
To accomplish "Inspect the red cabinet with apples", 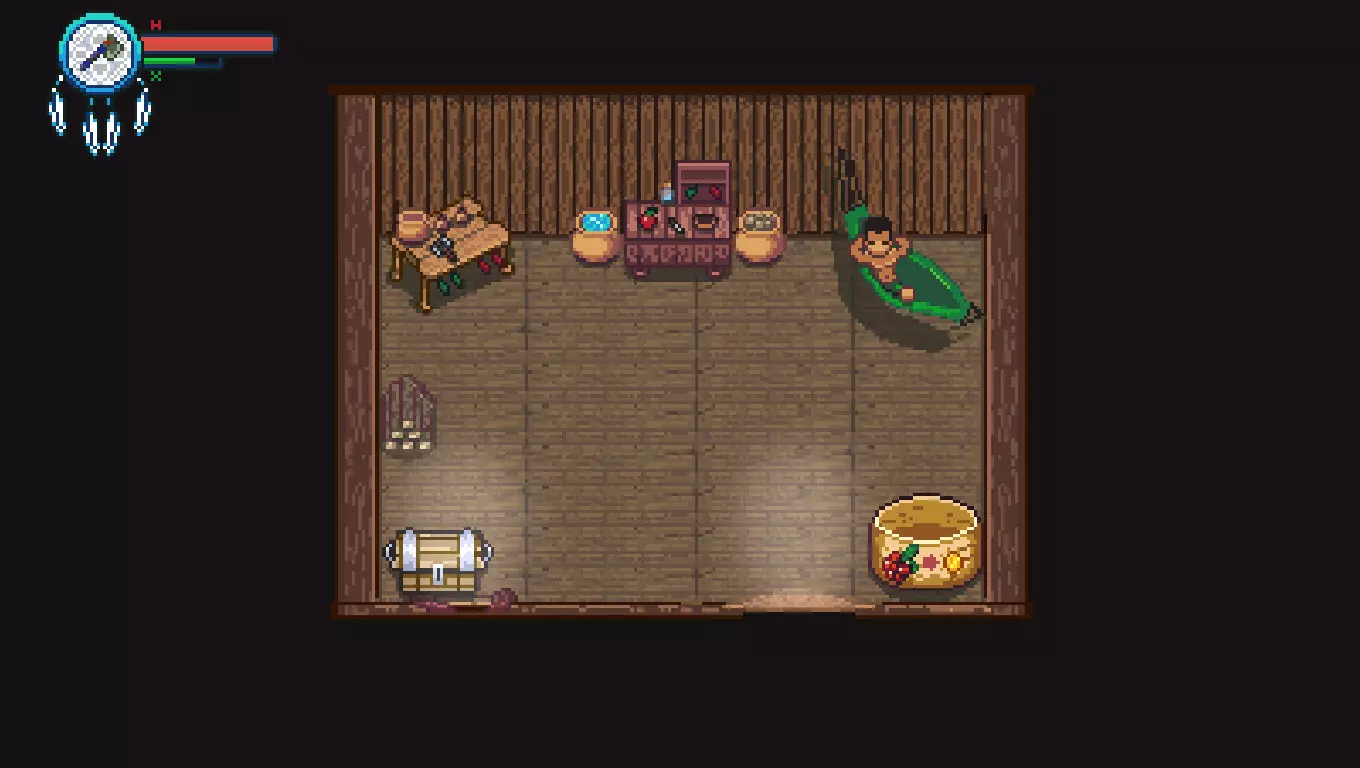I will (678, 220).
